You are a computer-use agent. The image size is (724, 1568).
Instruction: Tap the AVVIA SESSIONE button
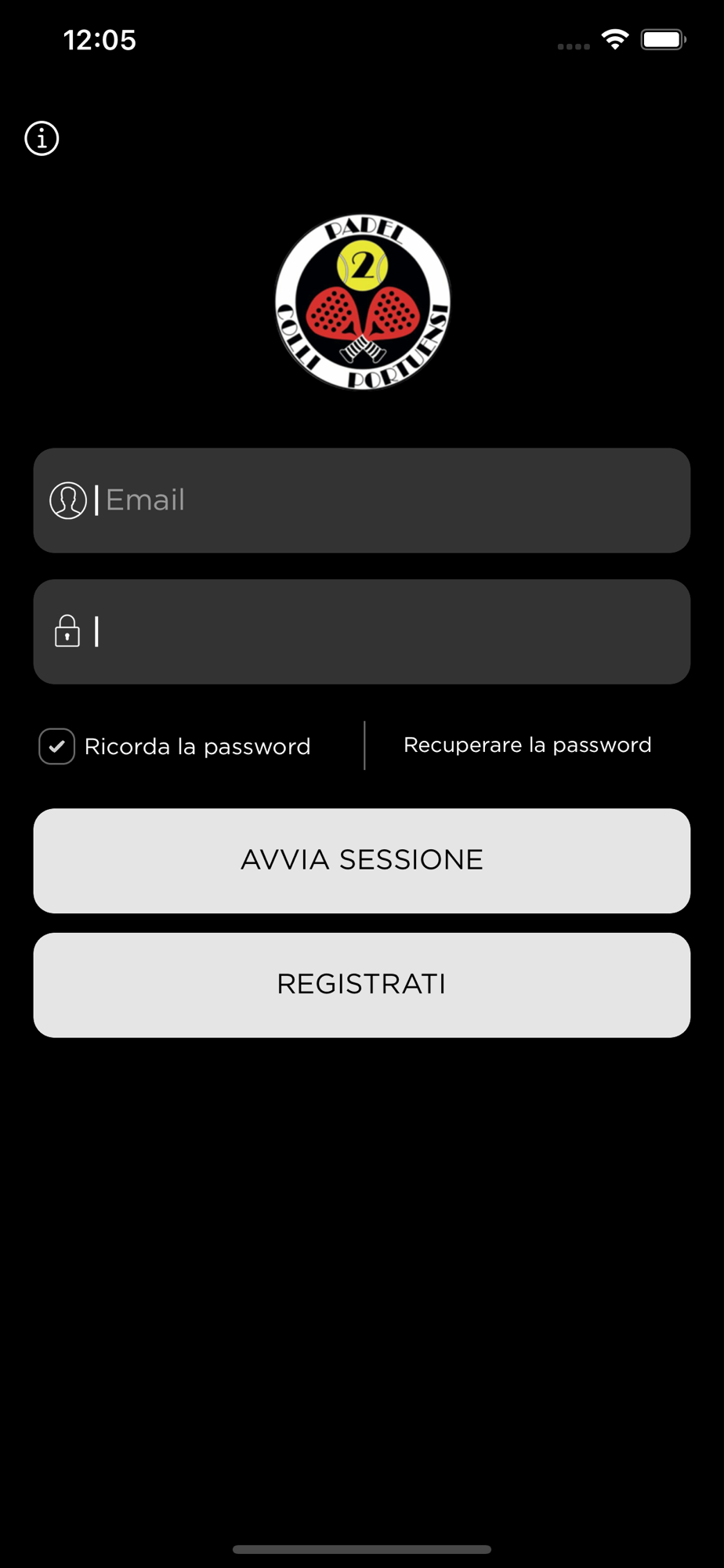click(361, 861)
